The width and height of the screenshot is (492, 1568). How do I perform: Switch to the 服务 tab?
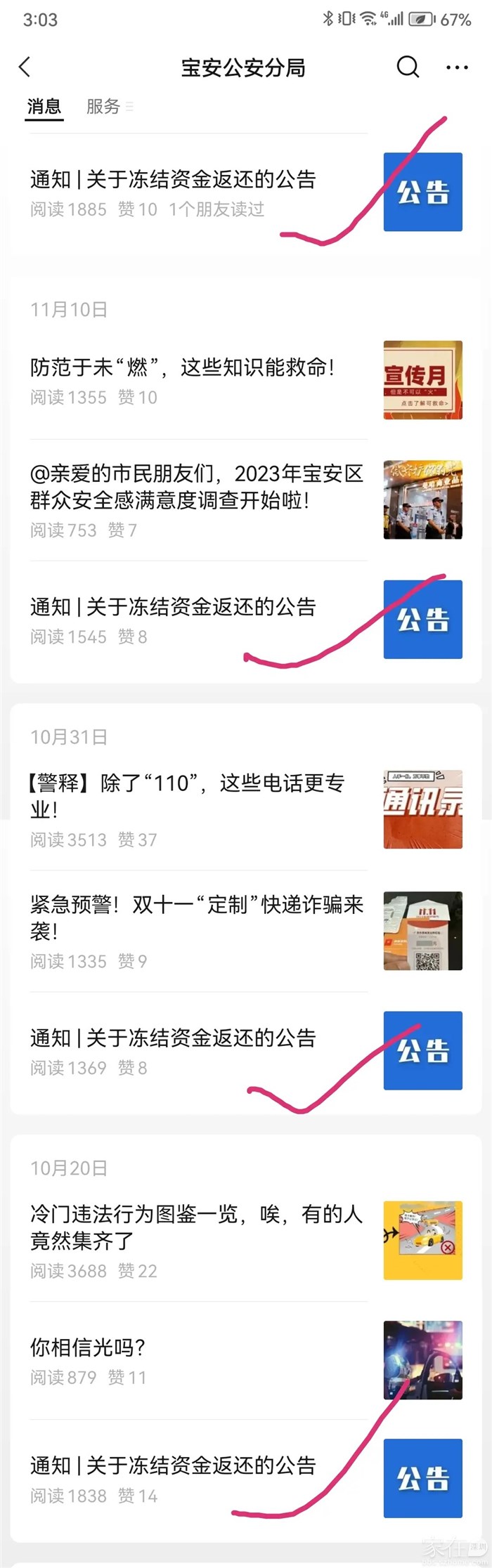coord(104,107)
